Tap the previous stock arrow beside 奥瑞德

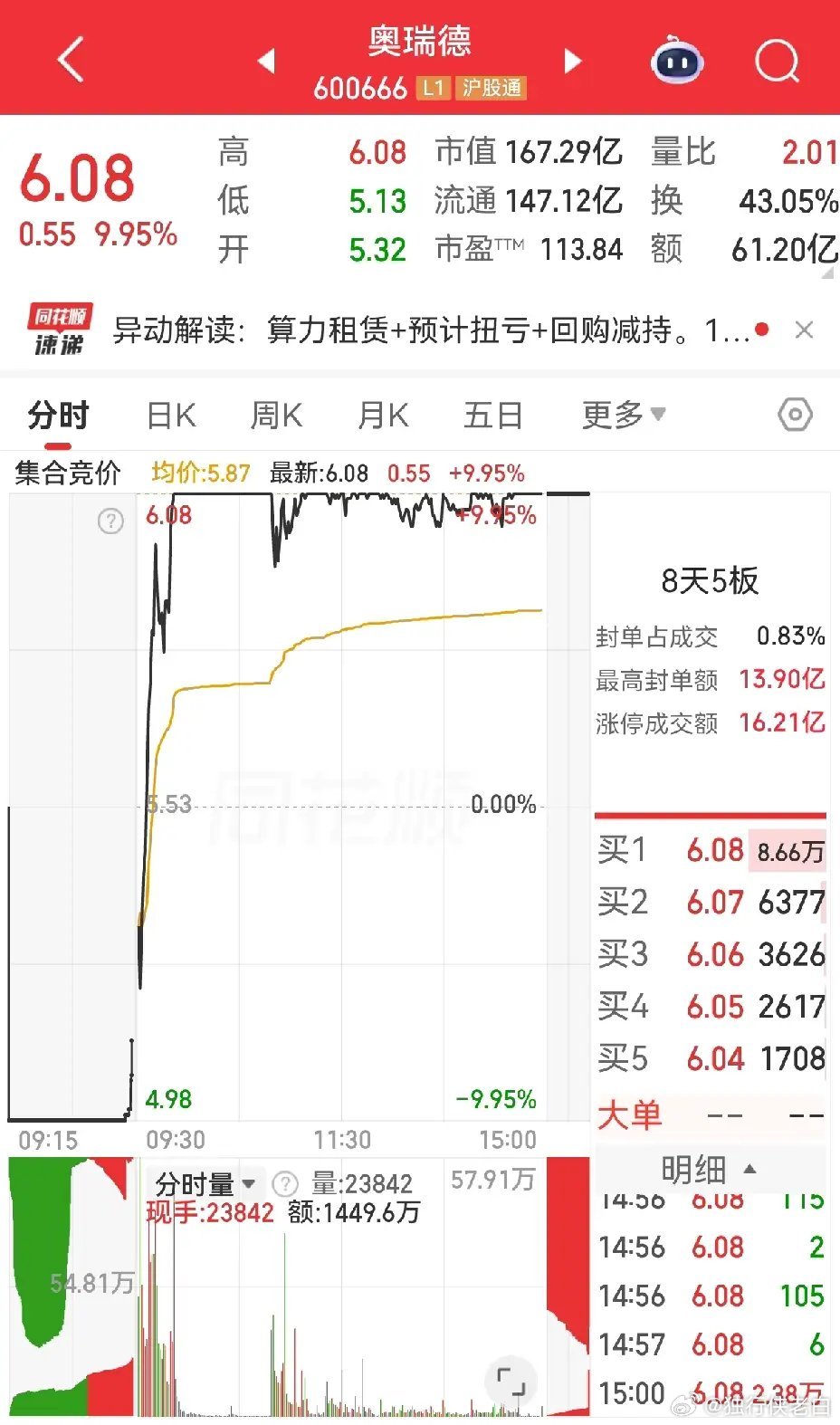click(266, 60)
